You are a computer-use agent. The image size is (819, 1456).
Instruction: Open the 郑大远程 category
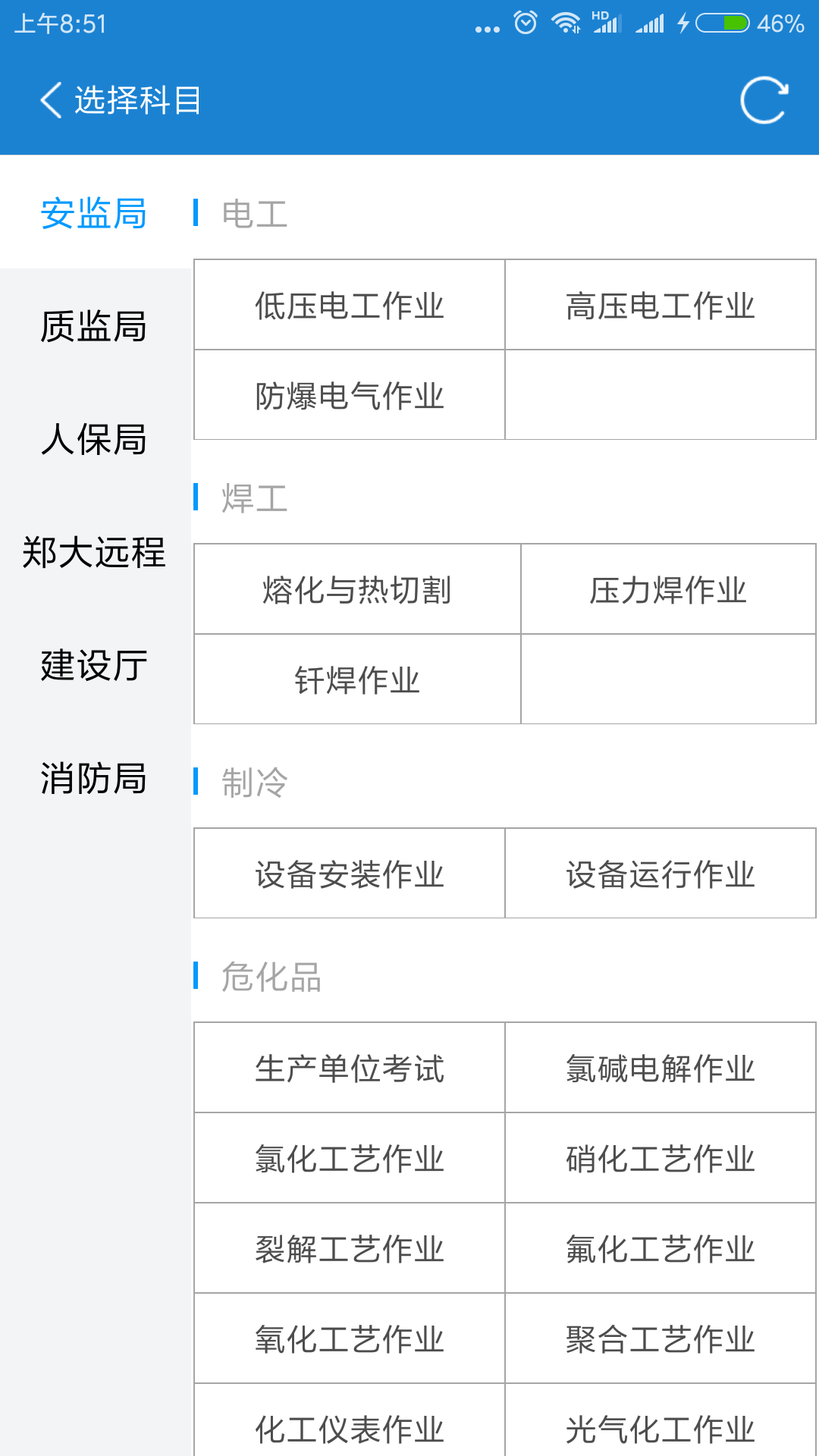(x=94, y=552)
